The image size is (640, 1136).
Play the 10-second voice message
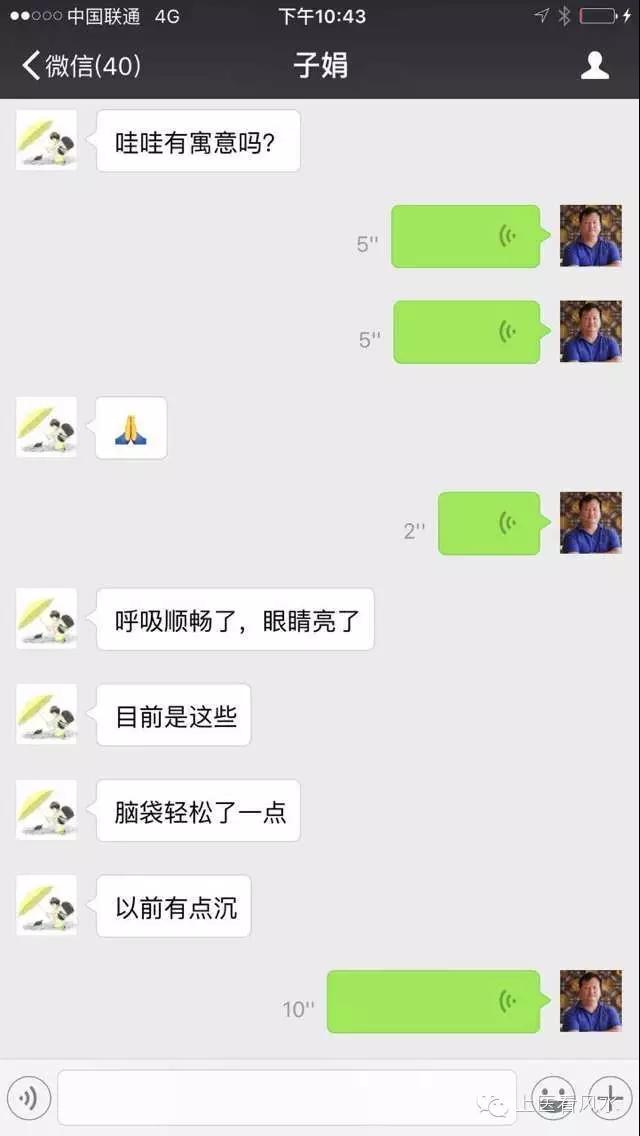point(433,1001)
